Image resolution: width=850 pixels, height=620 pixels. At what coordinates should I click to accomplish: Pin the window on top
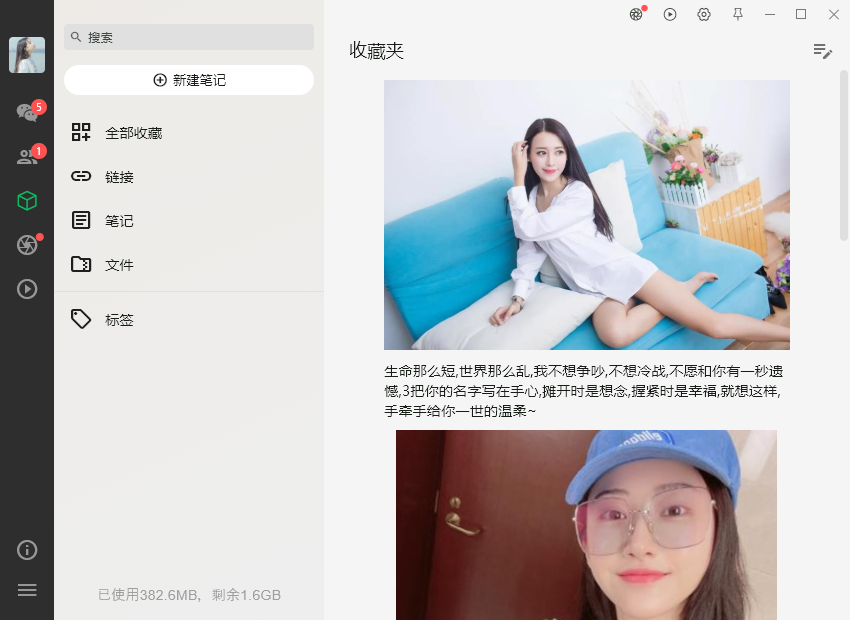click(738, 14)
